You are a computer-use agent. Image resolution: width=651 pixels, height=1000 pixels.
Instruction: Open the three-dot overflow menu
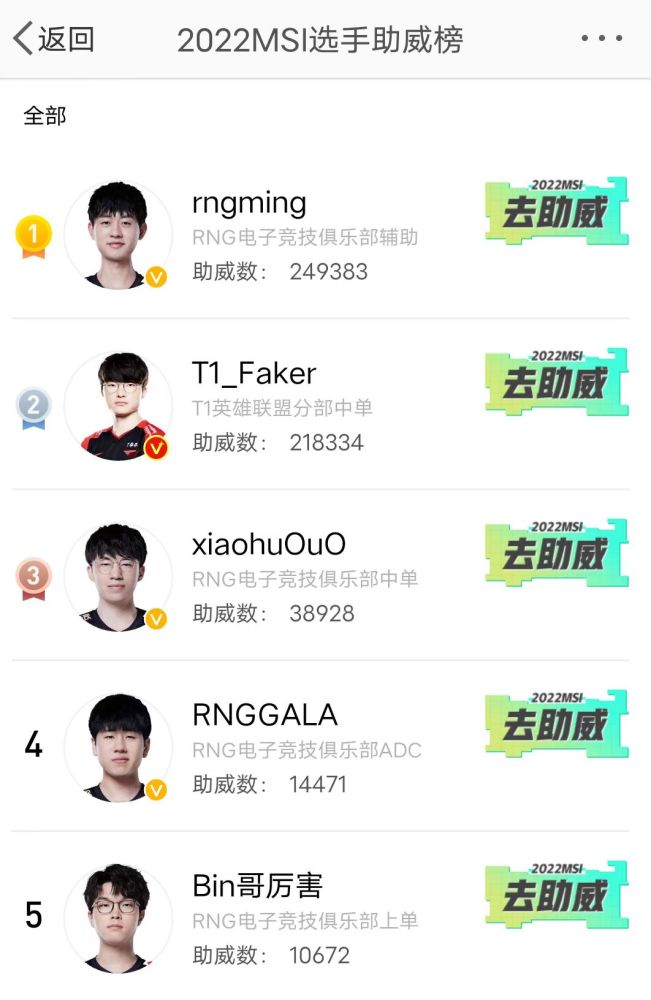[x=601, y=39]
